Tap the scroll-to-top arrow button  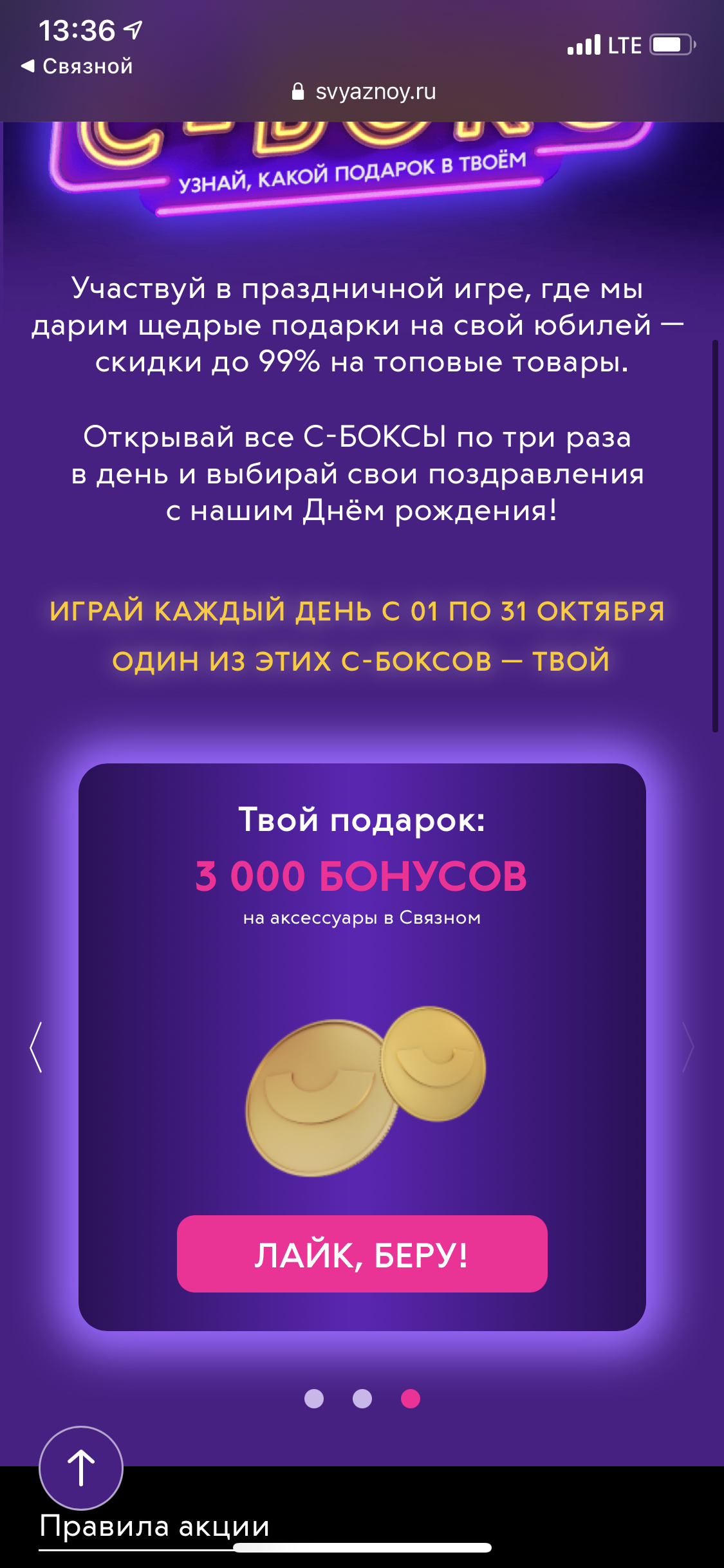(x=81, y=1468)
